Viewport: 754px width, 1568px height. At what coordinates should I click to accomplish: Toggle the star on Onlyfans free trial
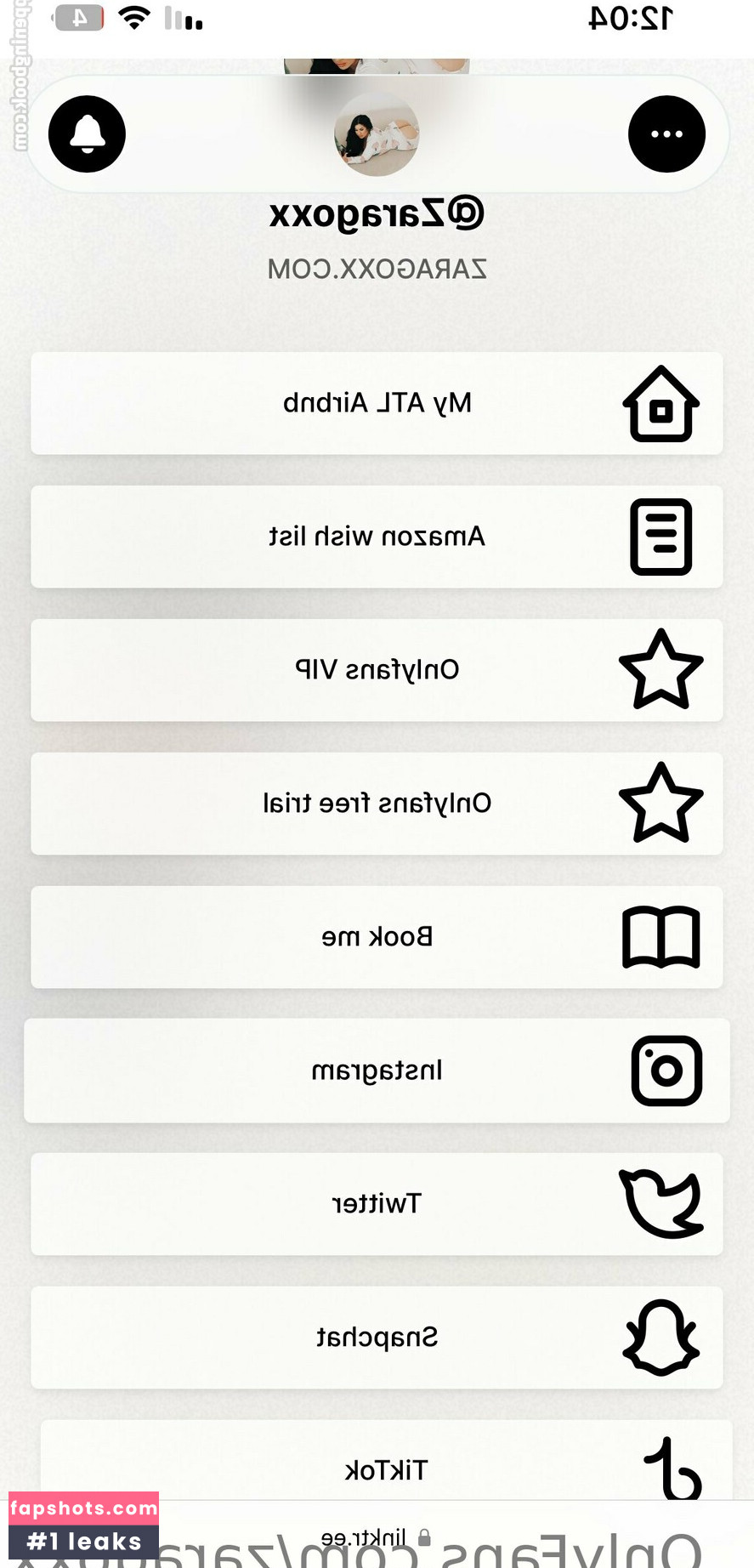tap(662, 803)
